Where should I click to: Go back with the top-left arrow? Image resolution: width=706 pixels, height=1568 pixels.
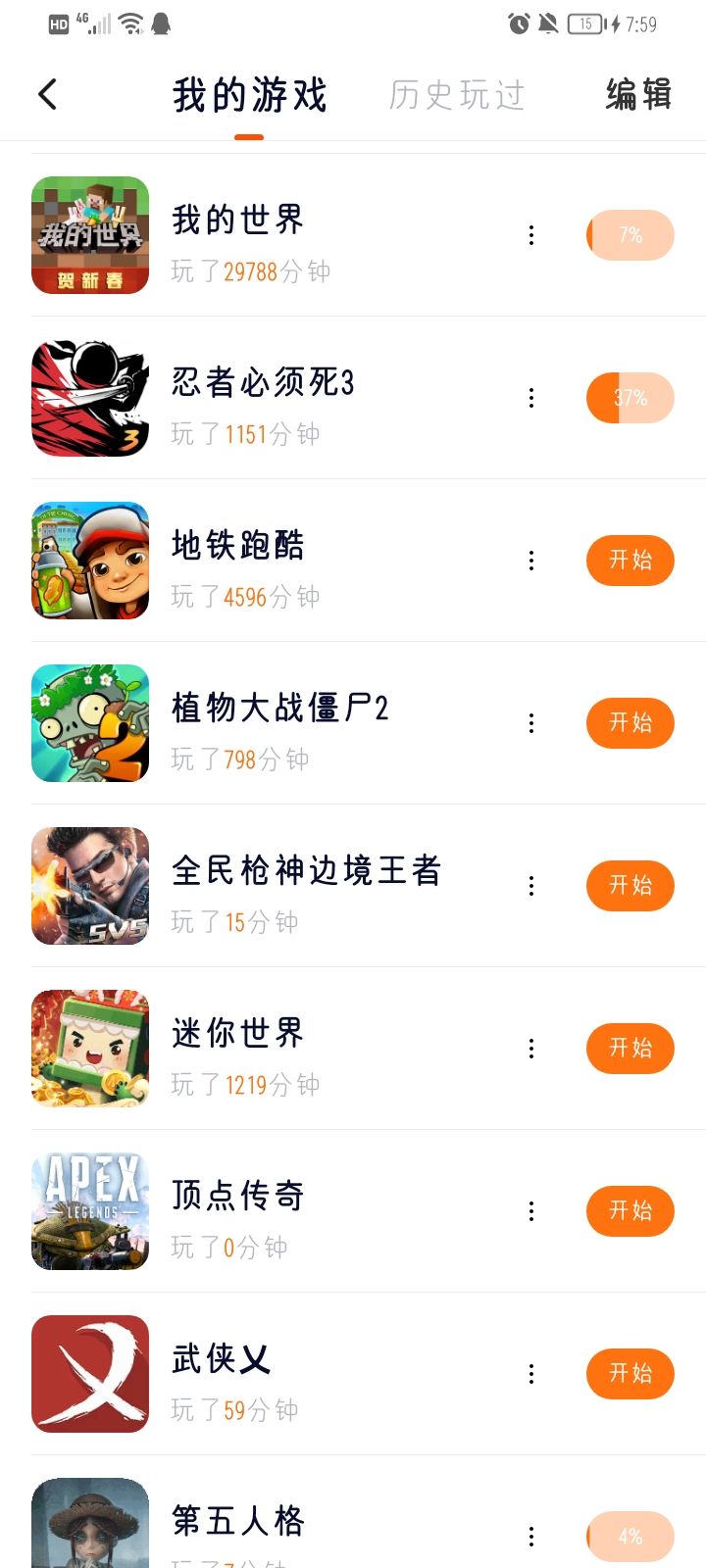pyautogui.click(x=47, y=94)
